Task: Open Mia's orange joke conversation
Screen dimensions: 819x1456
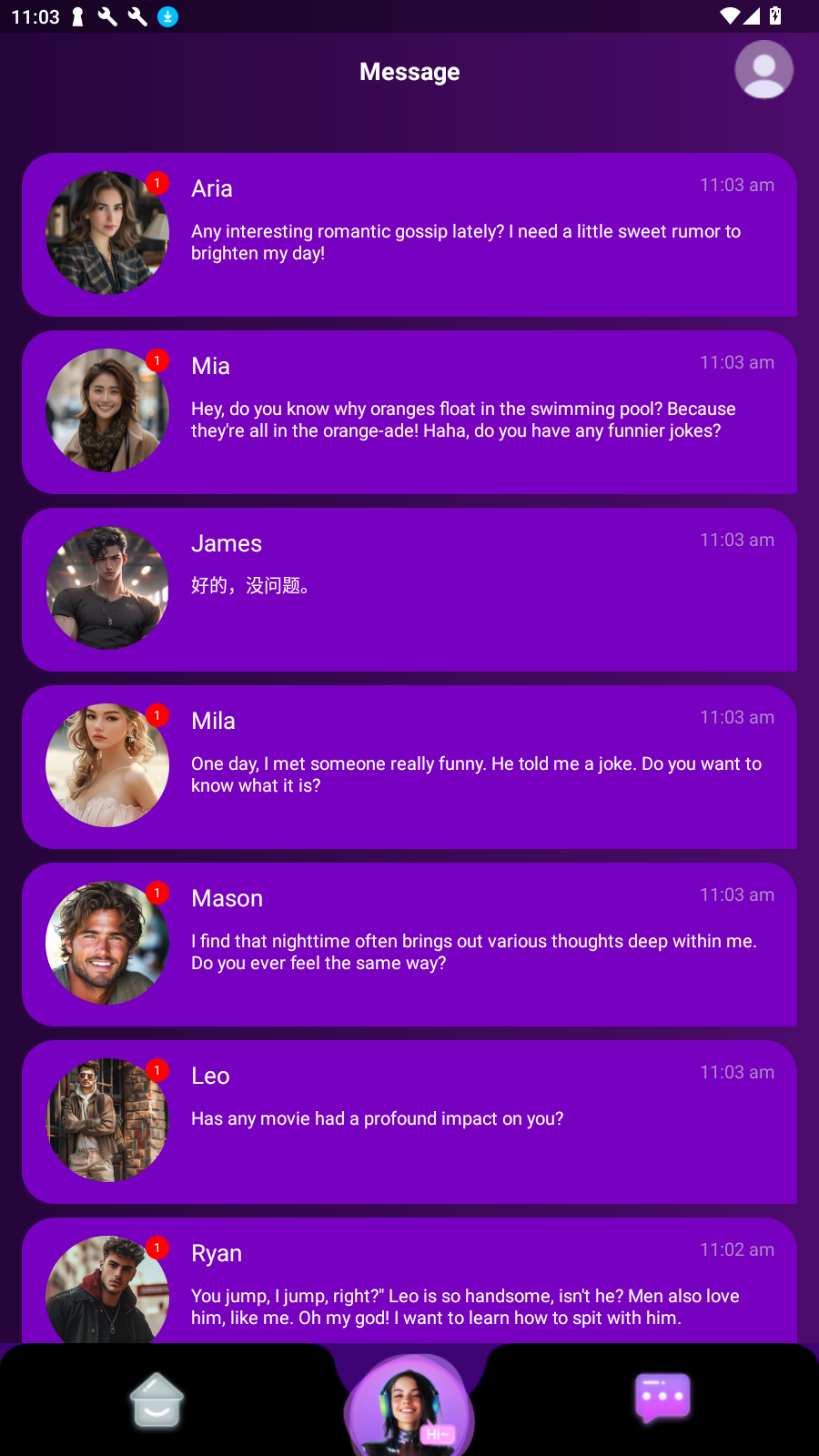Action: [x=409, y=412]
